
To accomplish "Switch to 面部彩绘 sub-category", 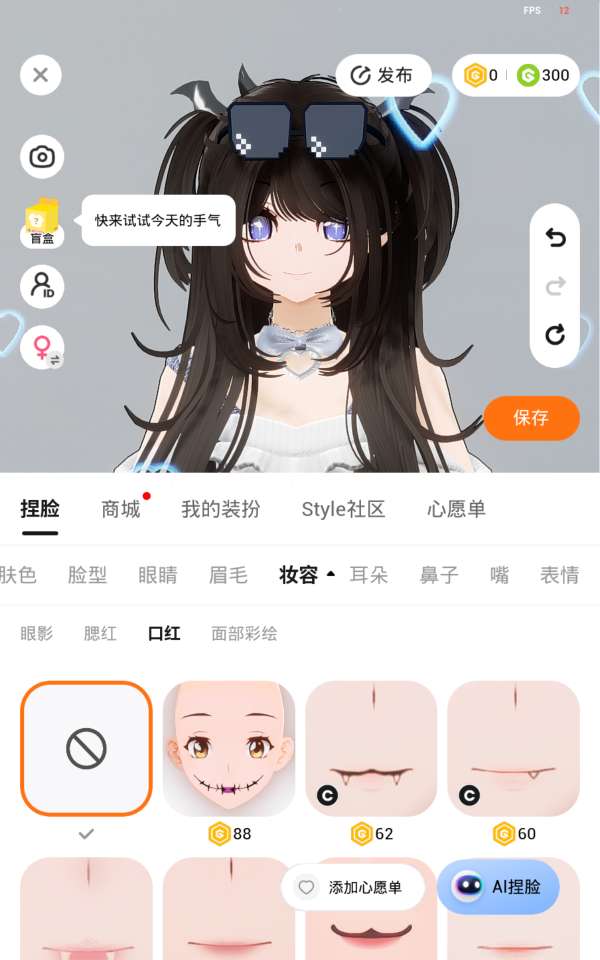I will point(244,633).
